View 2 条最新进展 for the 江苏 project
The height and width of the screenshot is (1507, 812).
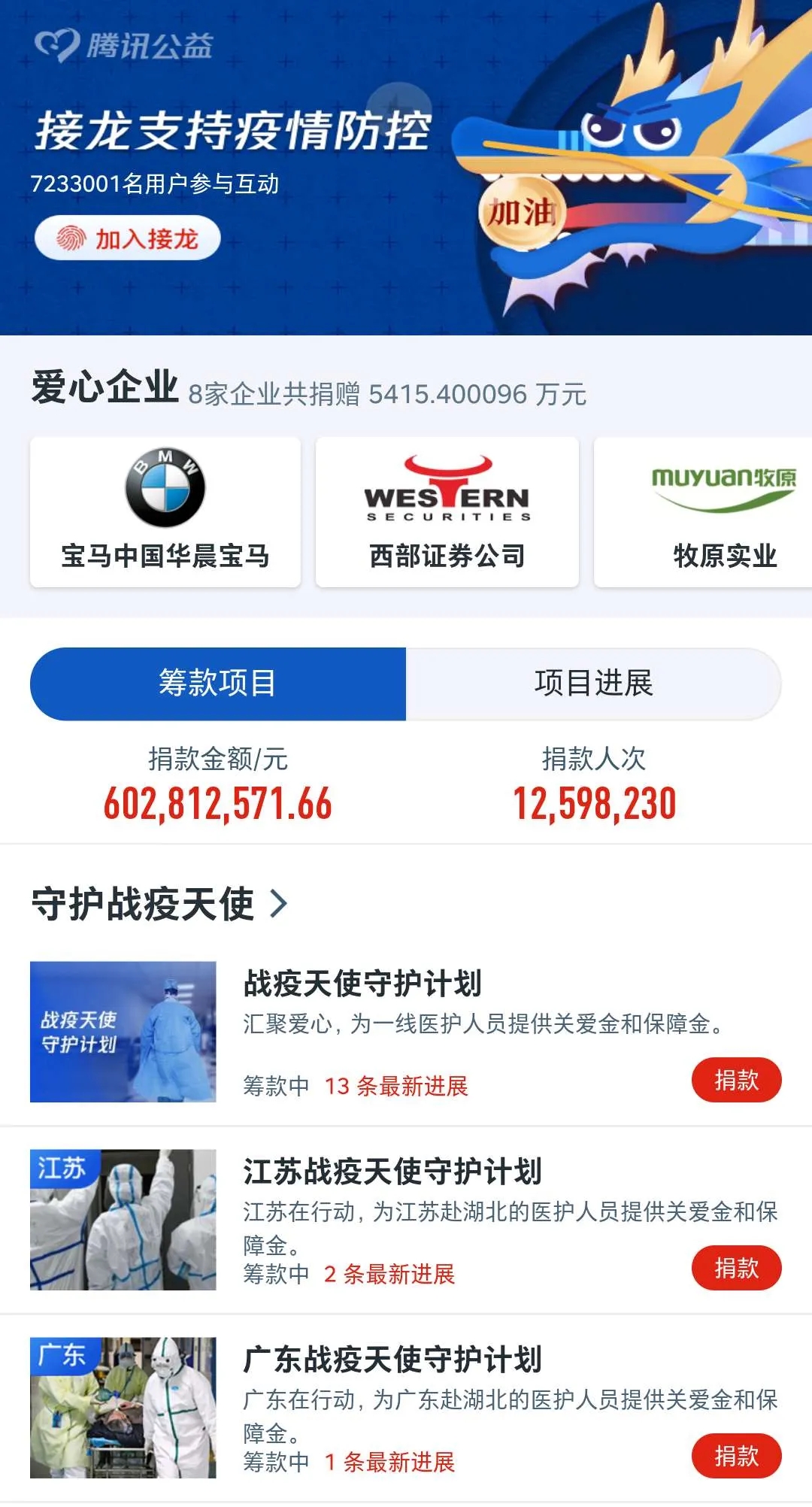pyautogui.click(x=389, y=1274)
